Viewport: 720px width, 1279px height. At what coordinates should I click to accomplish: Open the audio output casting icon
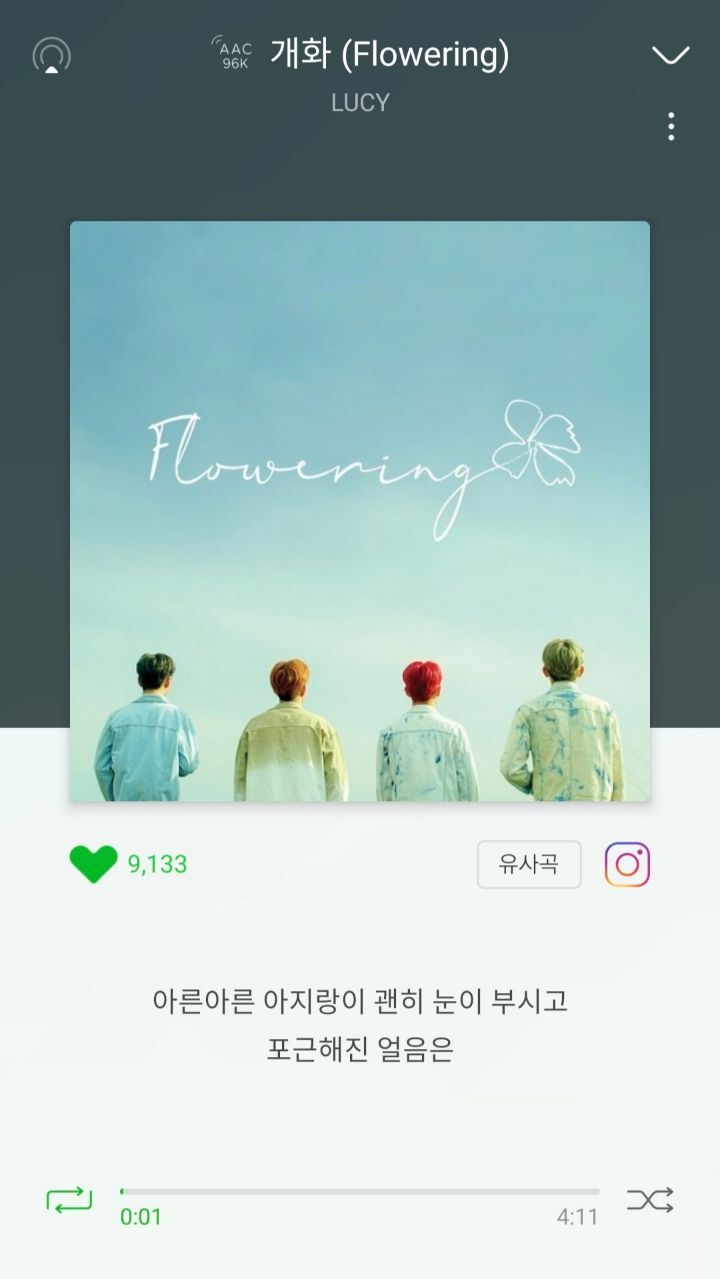51,56
